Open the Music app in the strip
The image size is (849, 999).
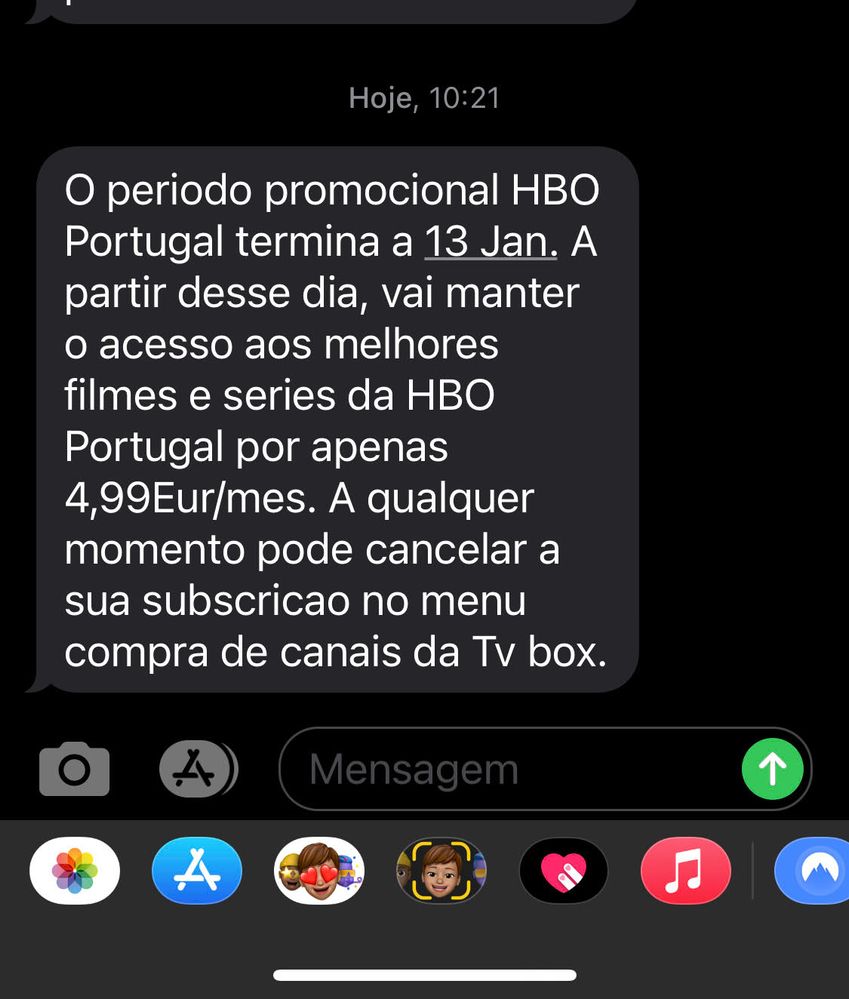pyautogui.click(x=686, y=870)
